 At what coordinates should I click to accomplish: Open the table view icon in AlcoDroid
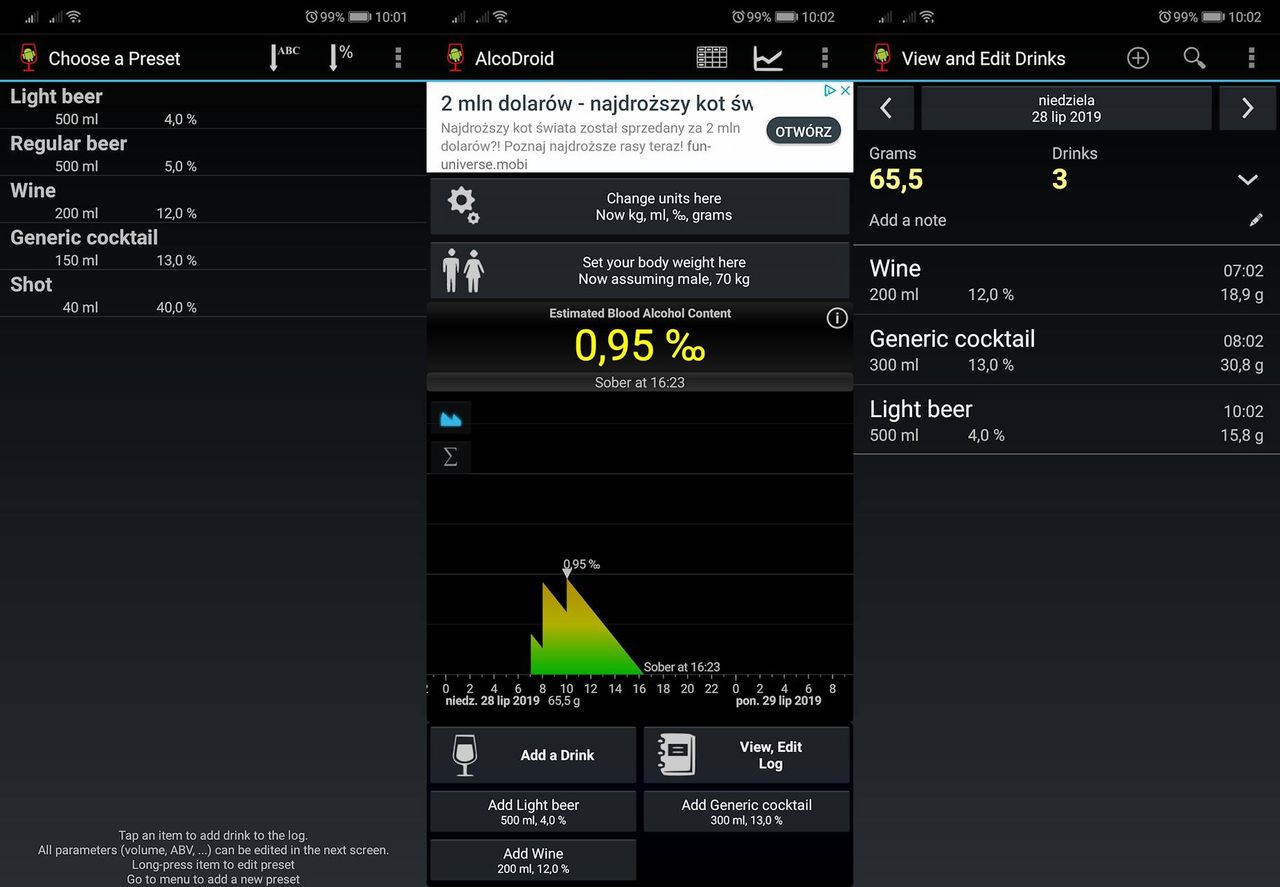pos(712,58)
